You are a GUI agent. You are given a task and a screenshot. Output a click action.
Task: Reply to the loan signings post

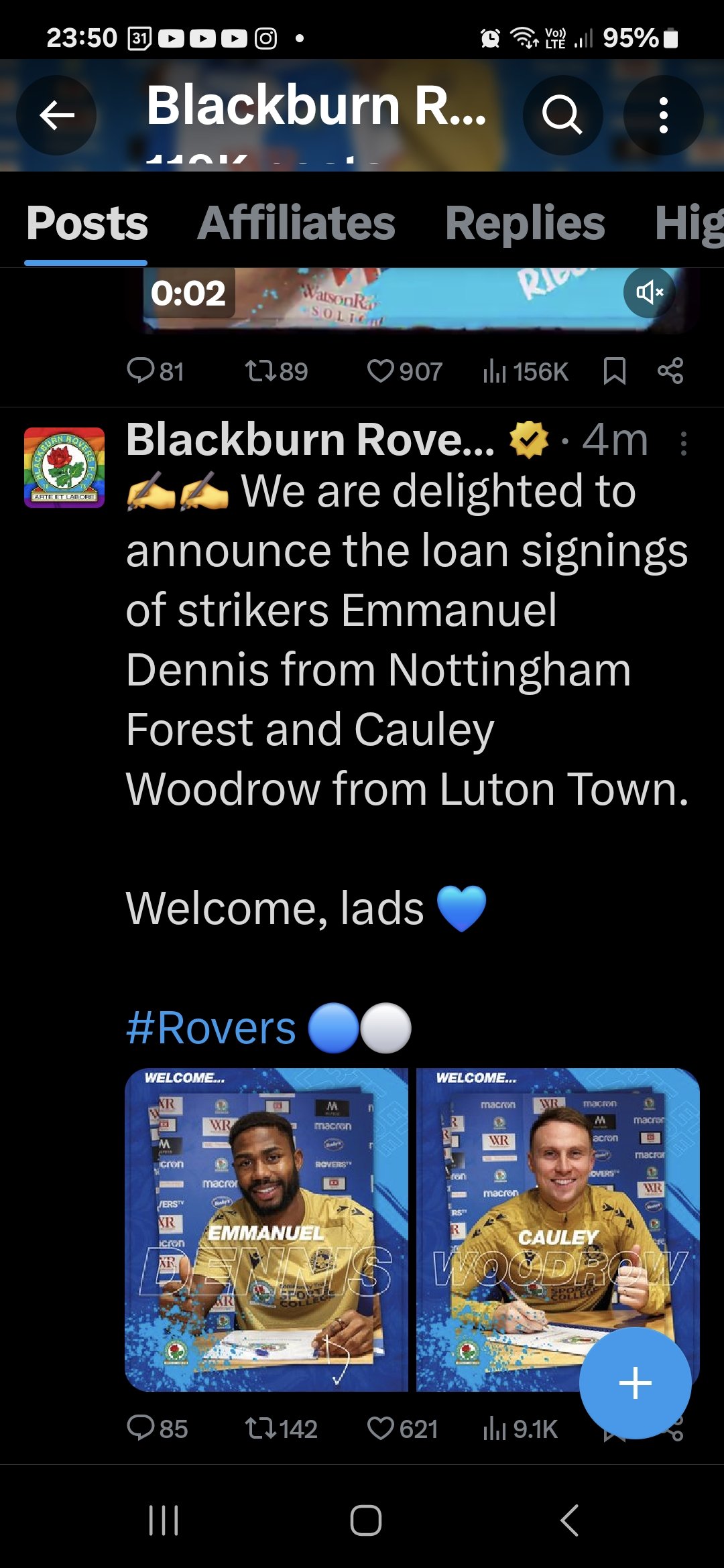[x=158, y=1428]
